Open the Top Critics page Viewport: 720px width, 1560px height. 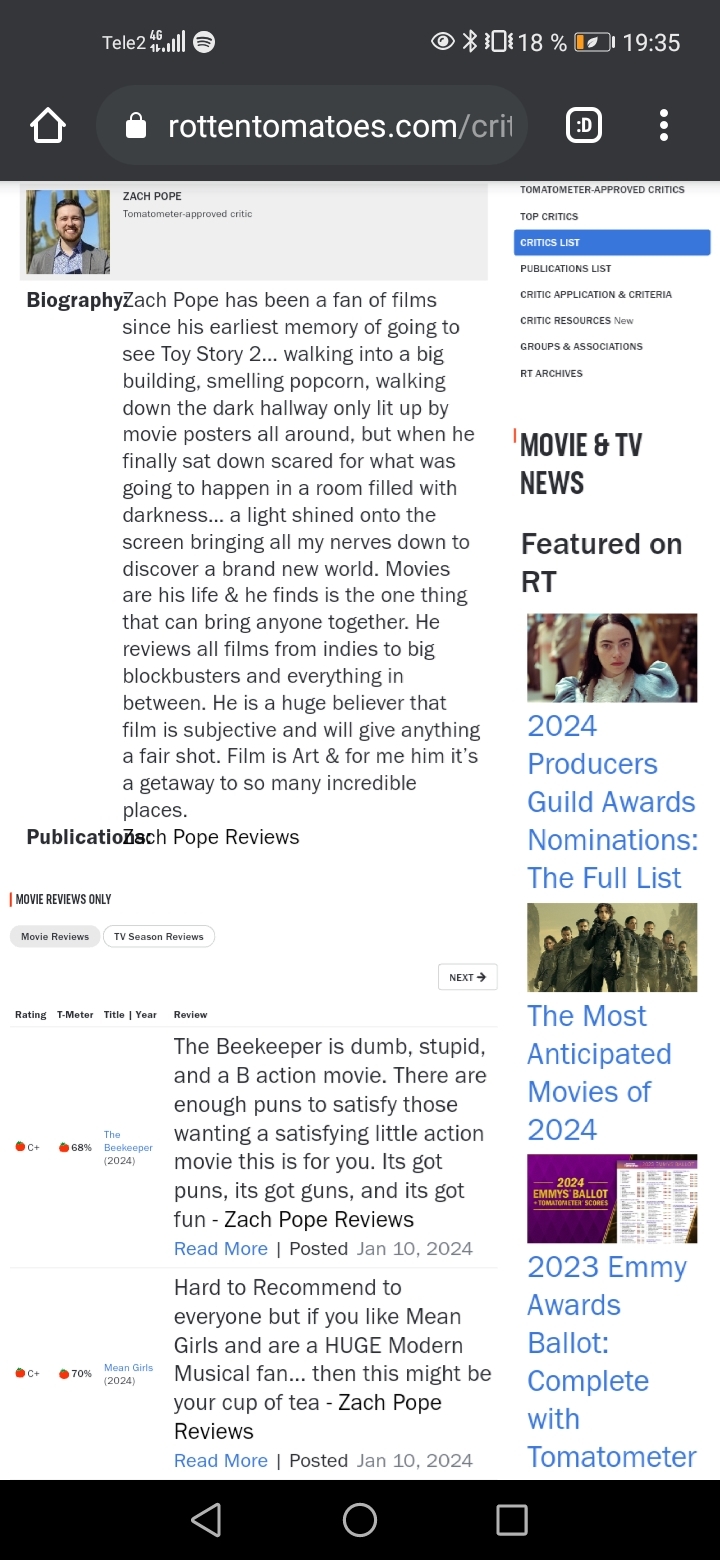coord(549,216)
